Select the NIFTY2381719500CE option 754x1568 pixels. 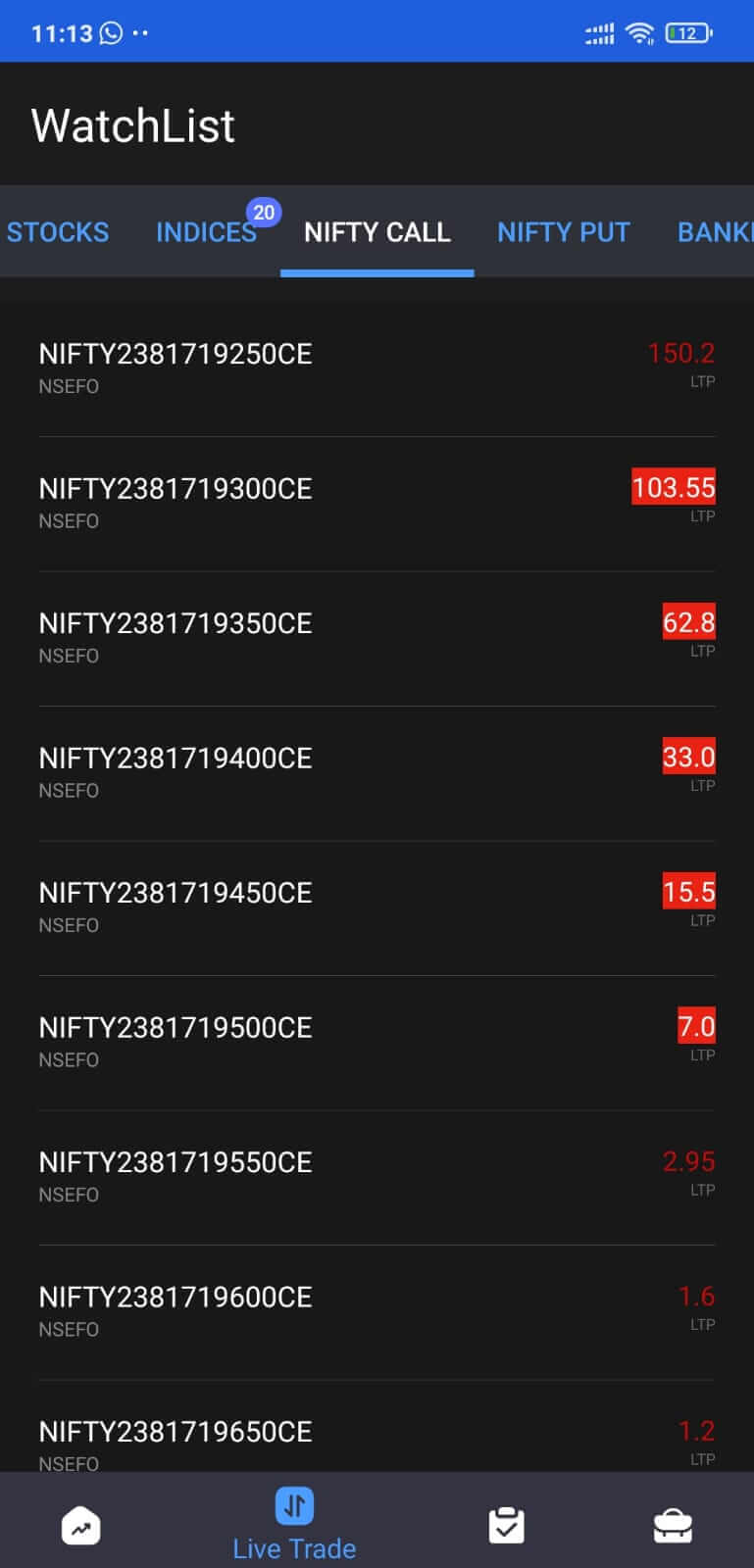[377, 1043]
